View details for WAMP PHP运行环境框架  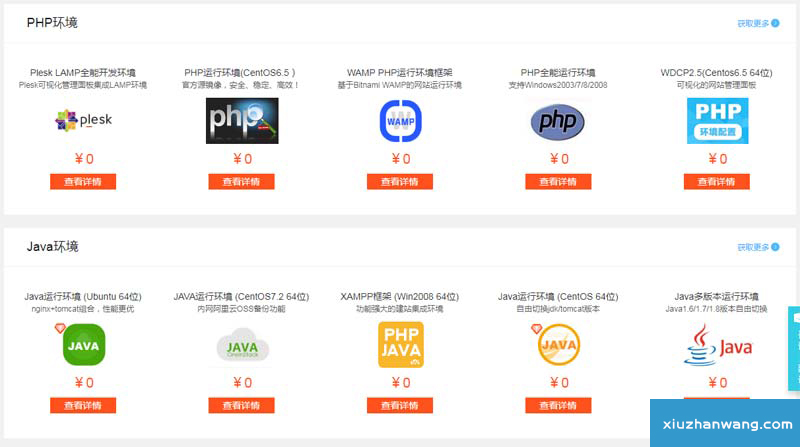(x=400, y=182)
